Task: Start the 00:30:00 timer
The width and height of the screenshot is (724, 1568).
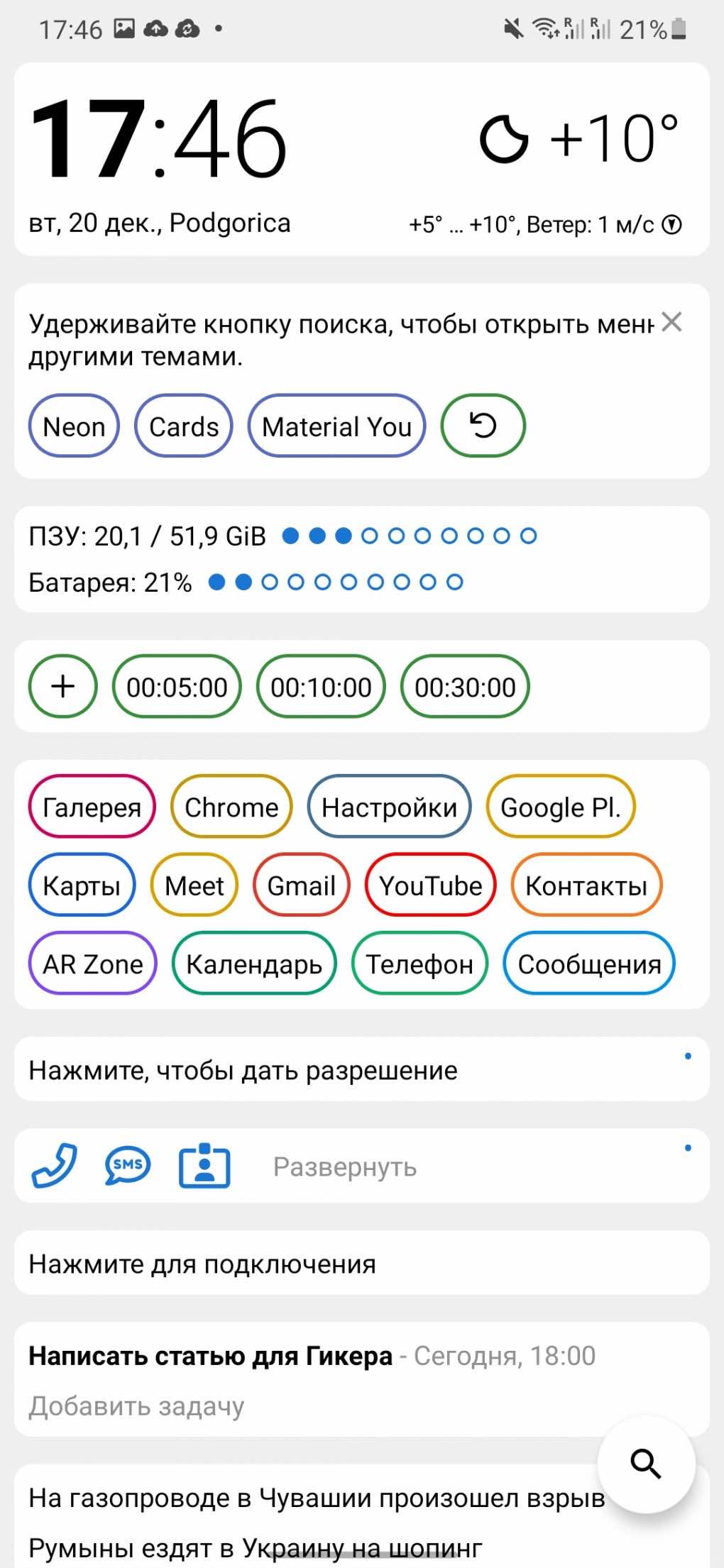Action: coord(465,686)
